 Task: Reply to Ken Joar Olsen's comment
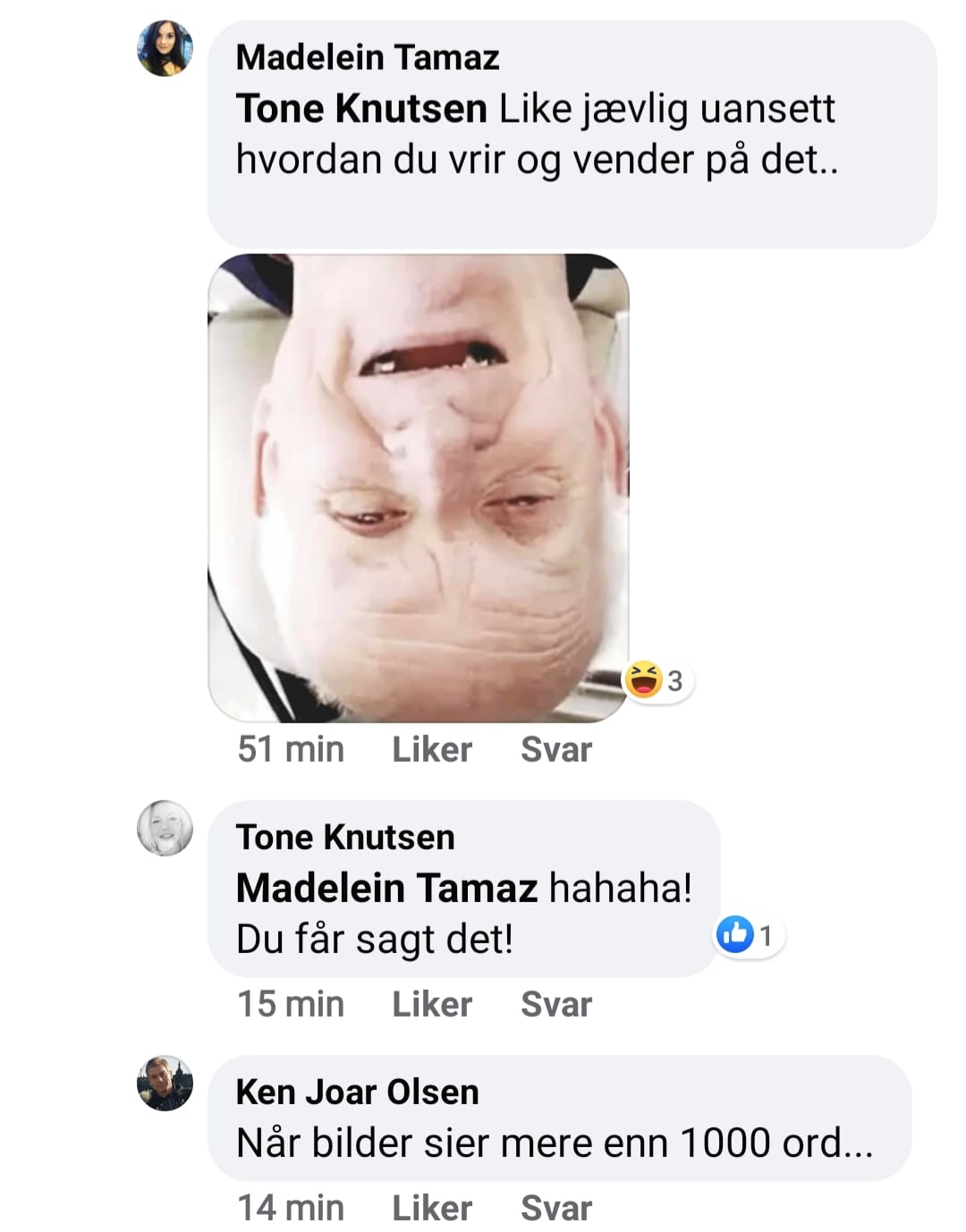(x=555, y=1208)
